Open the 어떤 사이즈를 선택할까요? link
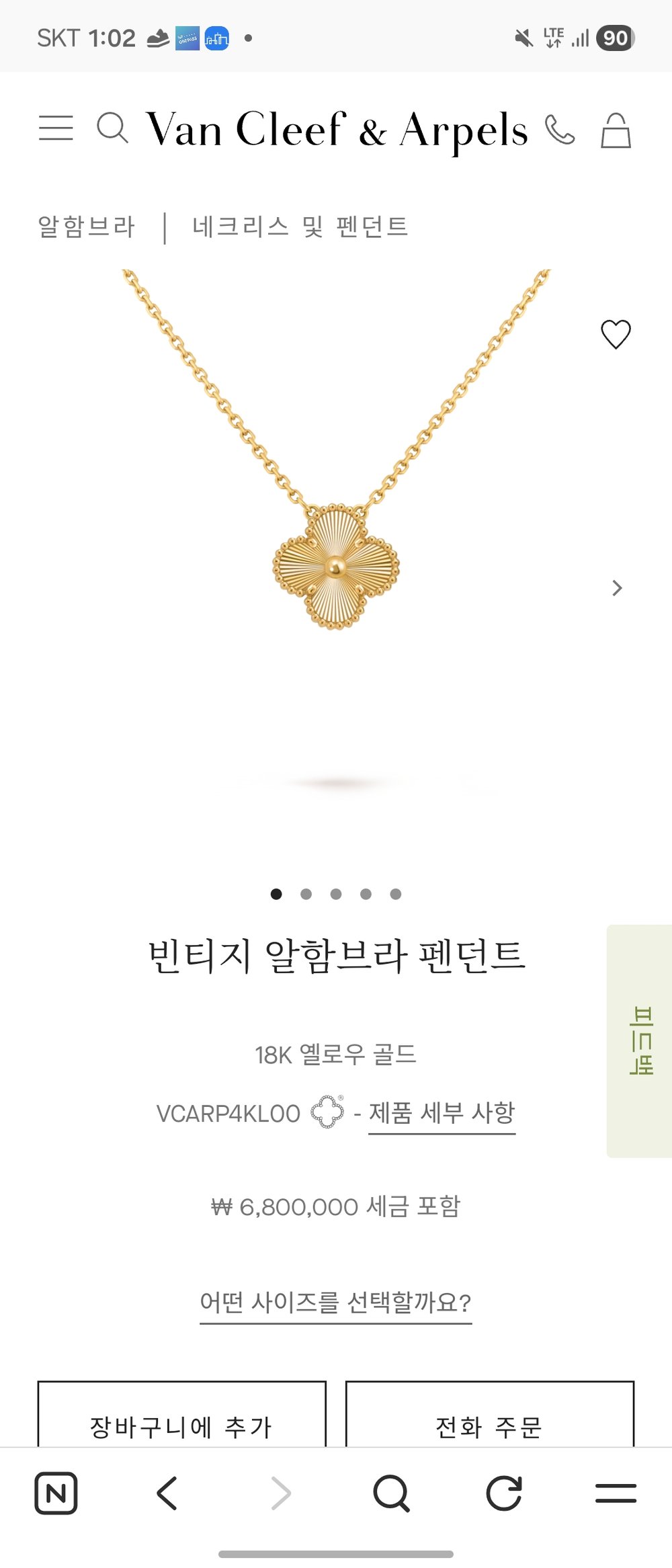The width and height of the screenshot is (672, 1568). pyautogui.click(x=336, y=1303)
